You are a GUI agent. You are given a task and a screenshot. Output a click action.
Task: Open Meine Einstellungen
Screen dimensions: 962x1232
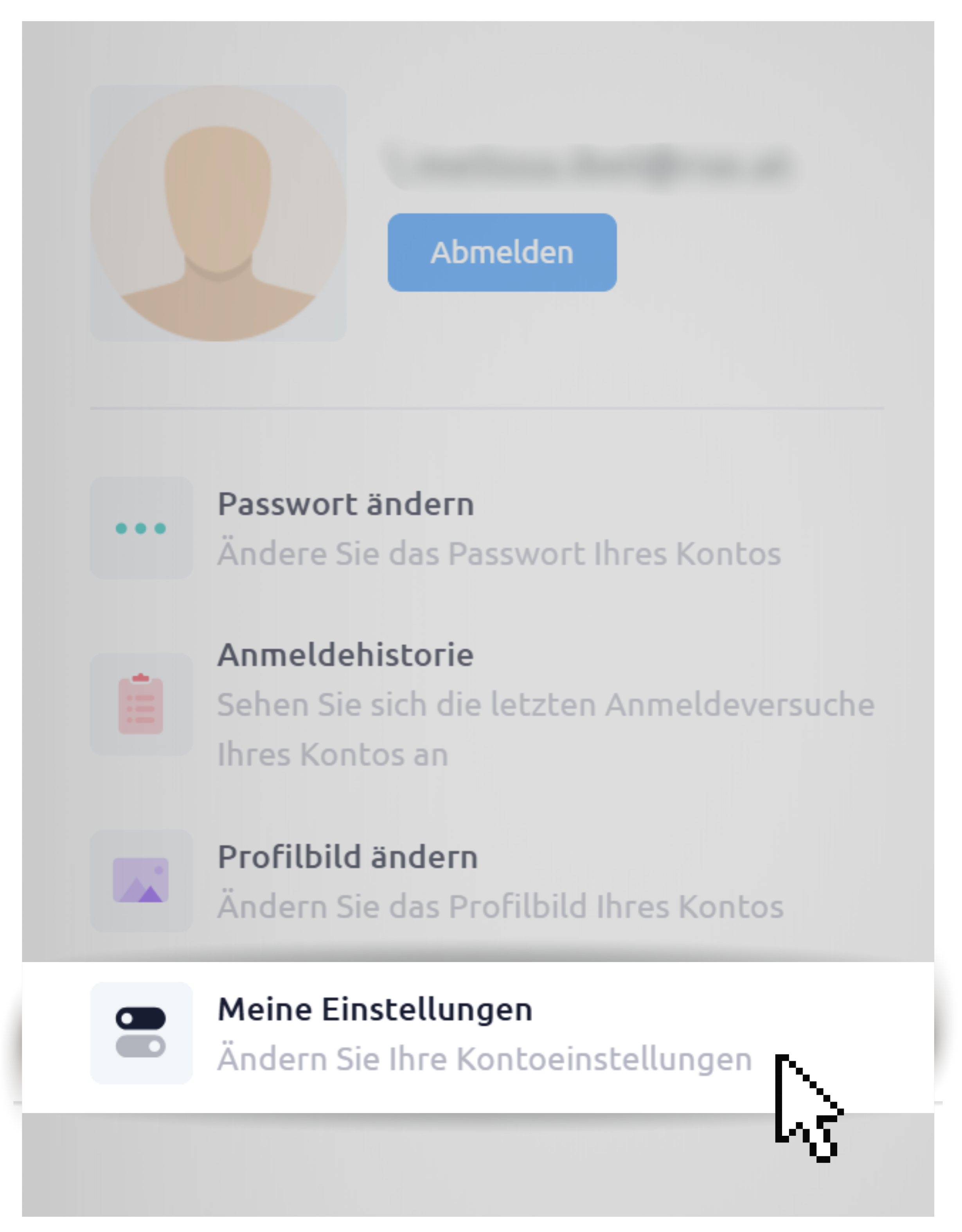375,1010
